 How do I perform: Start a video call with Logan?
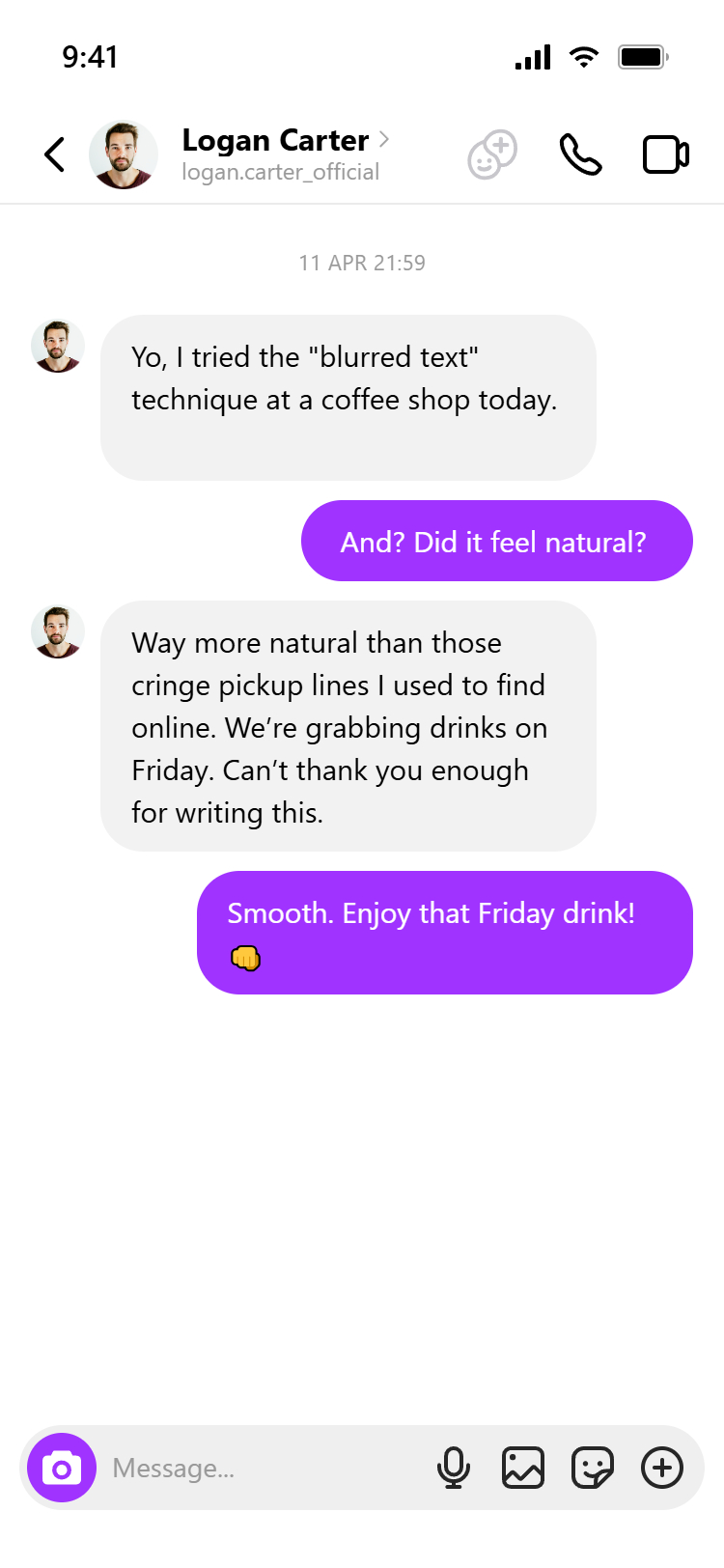coord(665,154)
